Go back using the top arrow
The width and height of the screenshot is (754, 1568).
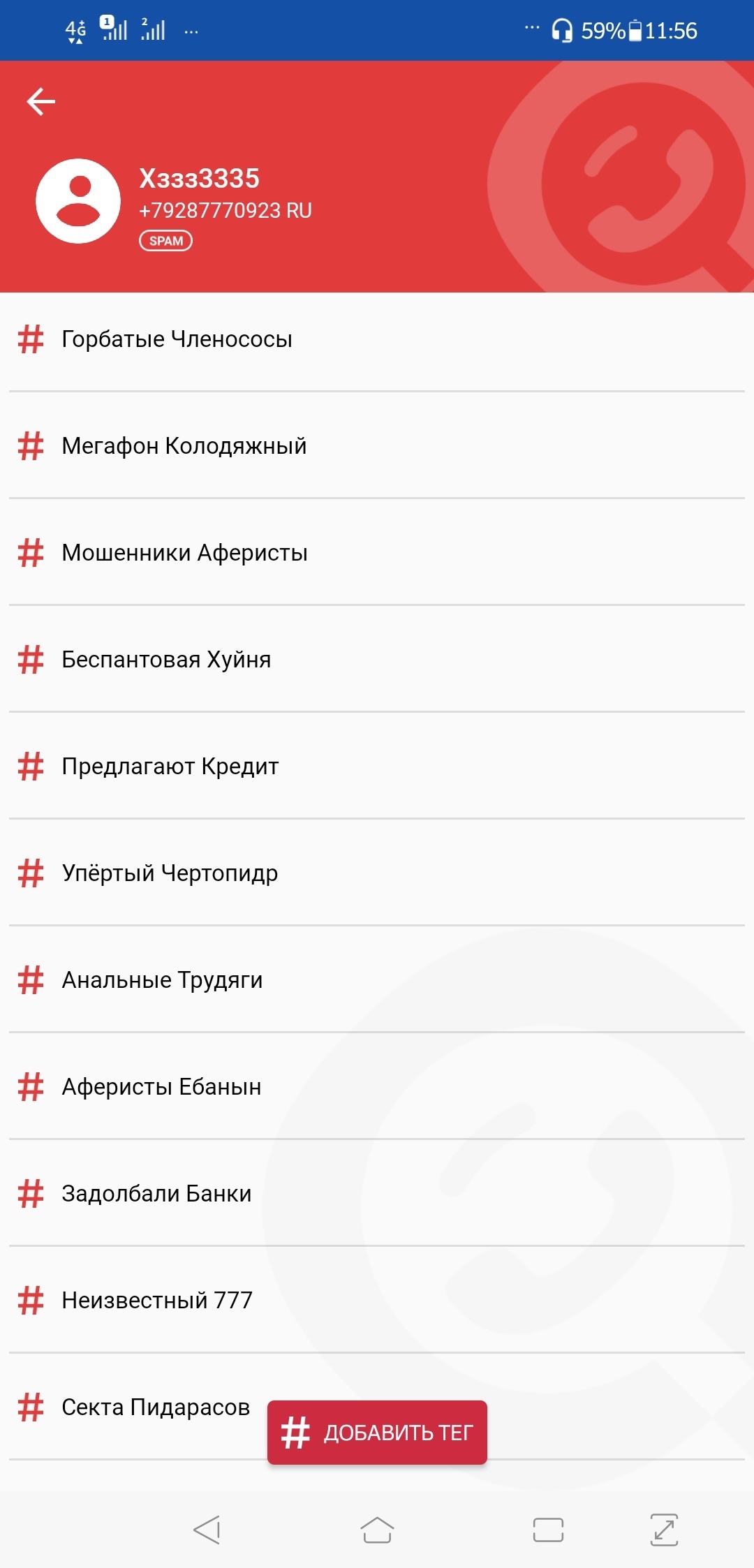(40, 102)
